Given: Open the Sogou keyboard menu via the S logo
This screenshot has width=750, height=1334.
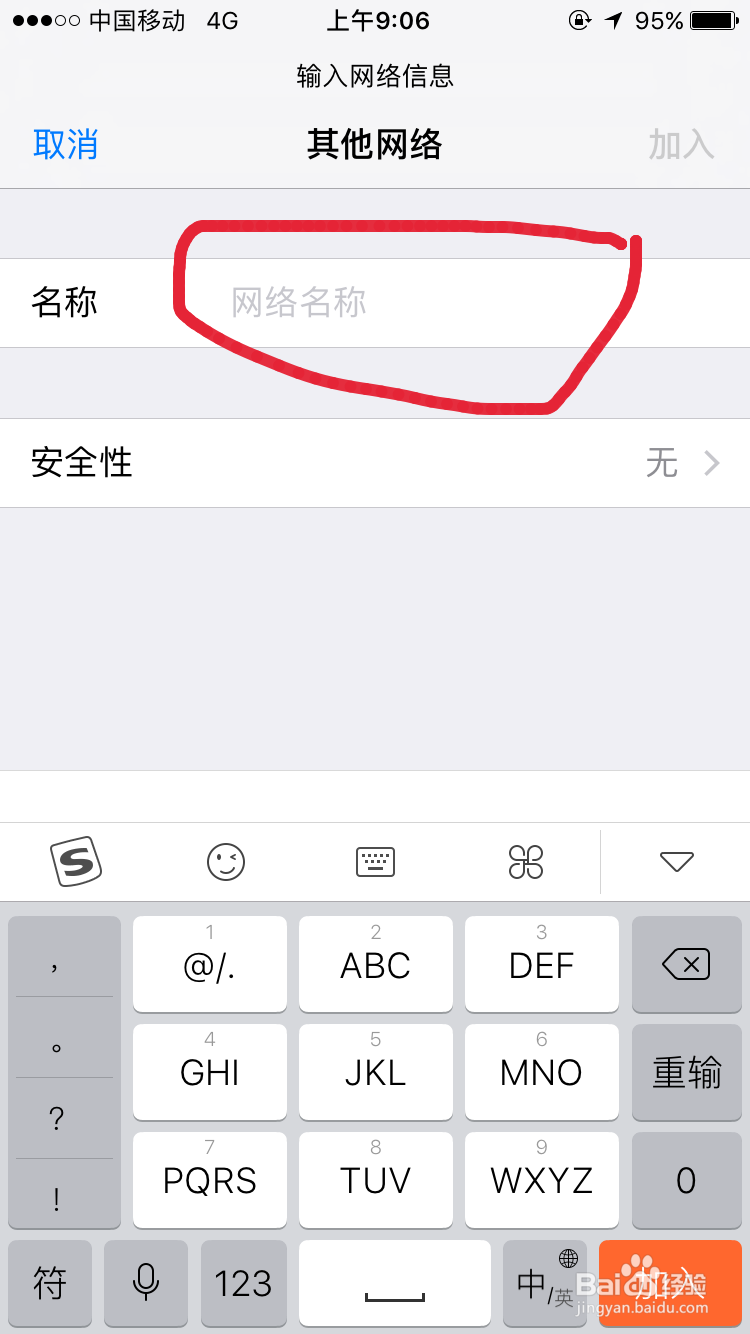Looking at the screenshot, I should (x=75, y=861).
